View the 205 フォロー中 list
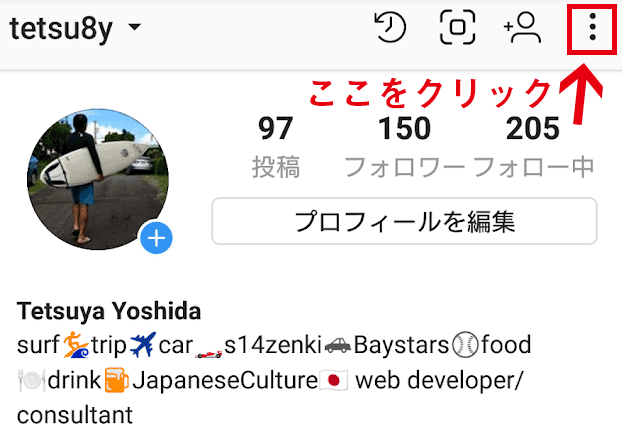Viewport: 622px width, 434px height. click(533, 146)
